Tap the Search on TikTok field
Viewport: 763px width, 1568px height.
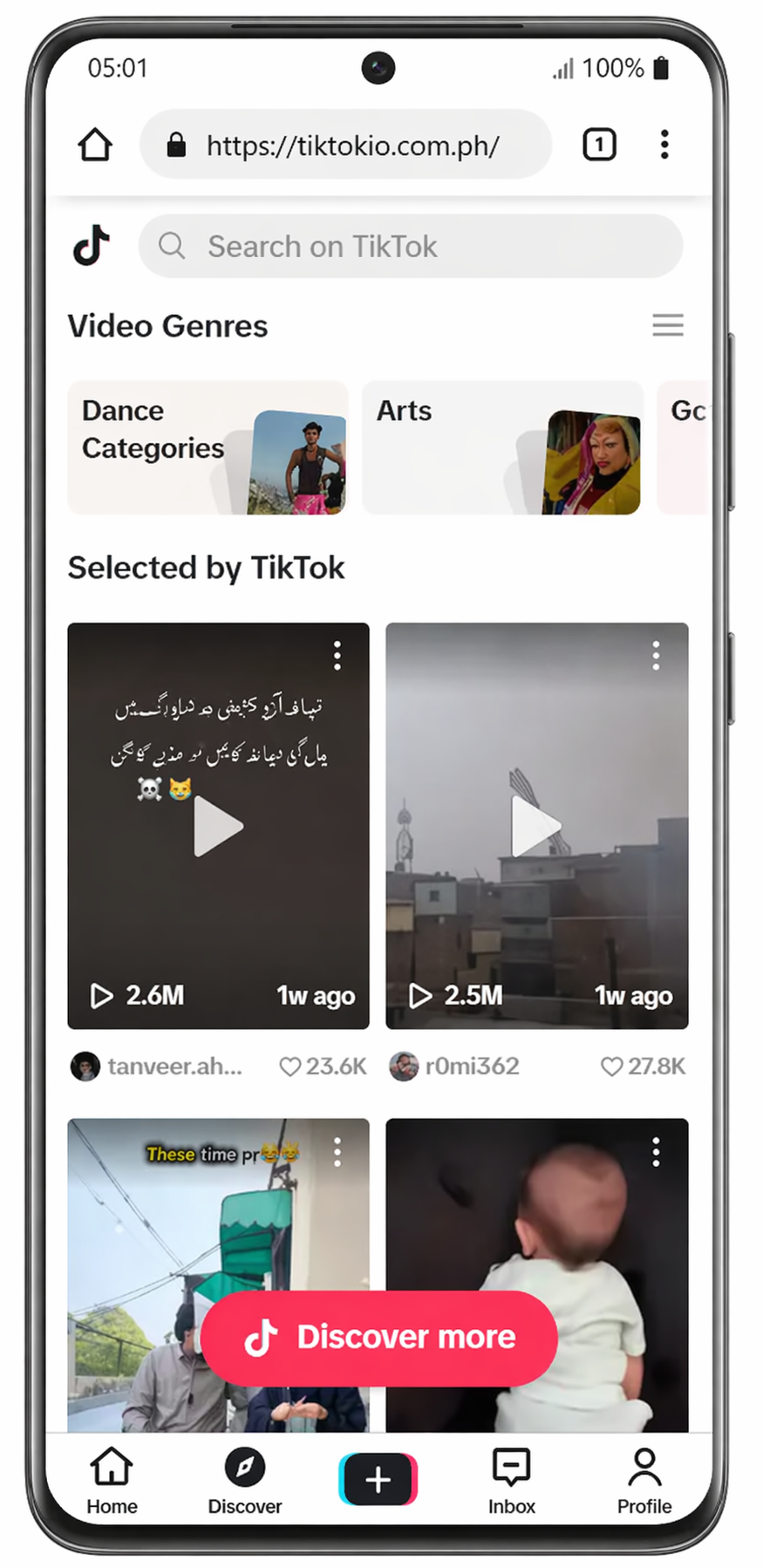(410, 247)
